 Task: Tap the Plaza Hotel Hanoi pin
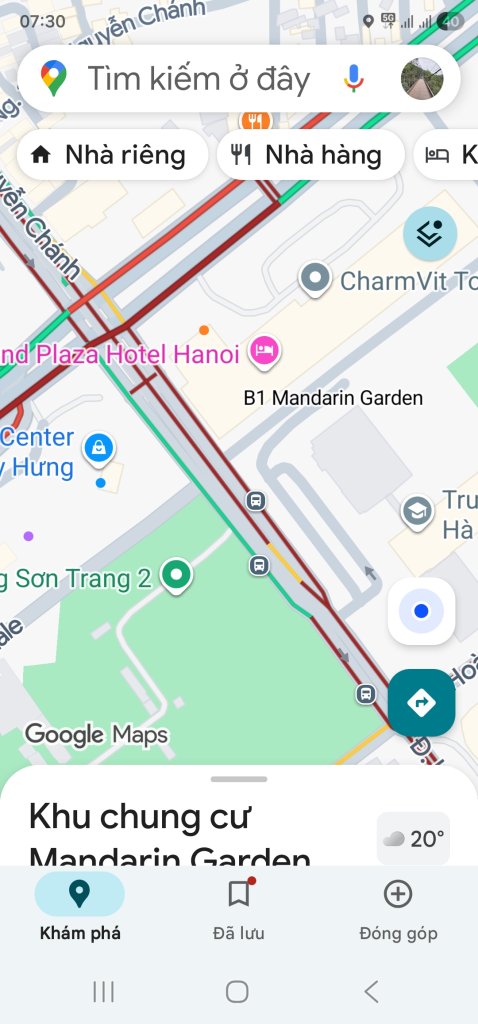pyautogui.click(x=264, y=353)
